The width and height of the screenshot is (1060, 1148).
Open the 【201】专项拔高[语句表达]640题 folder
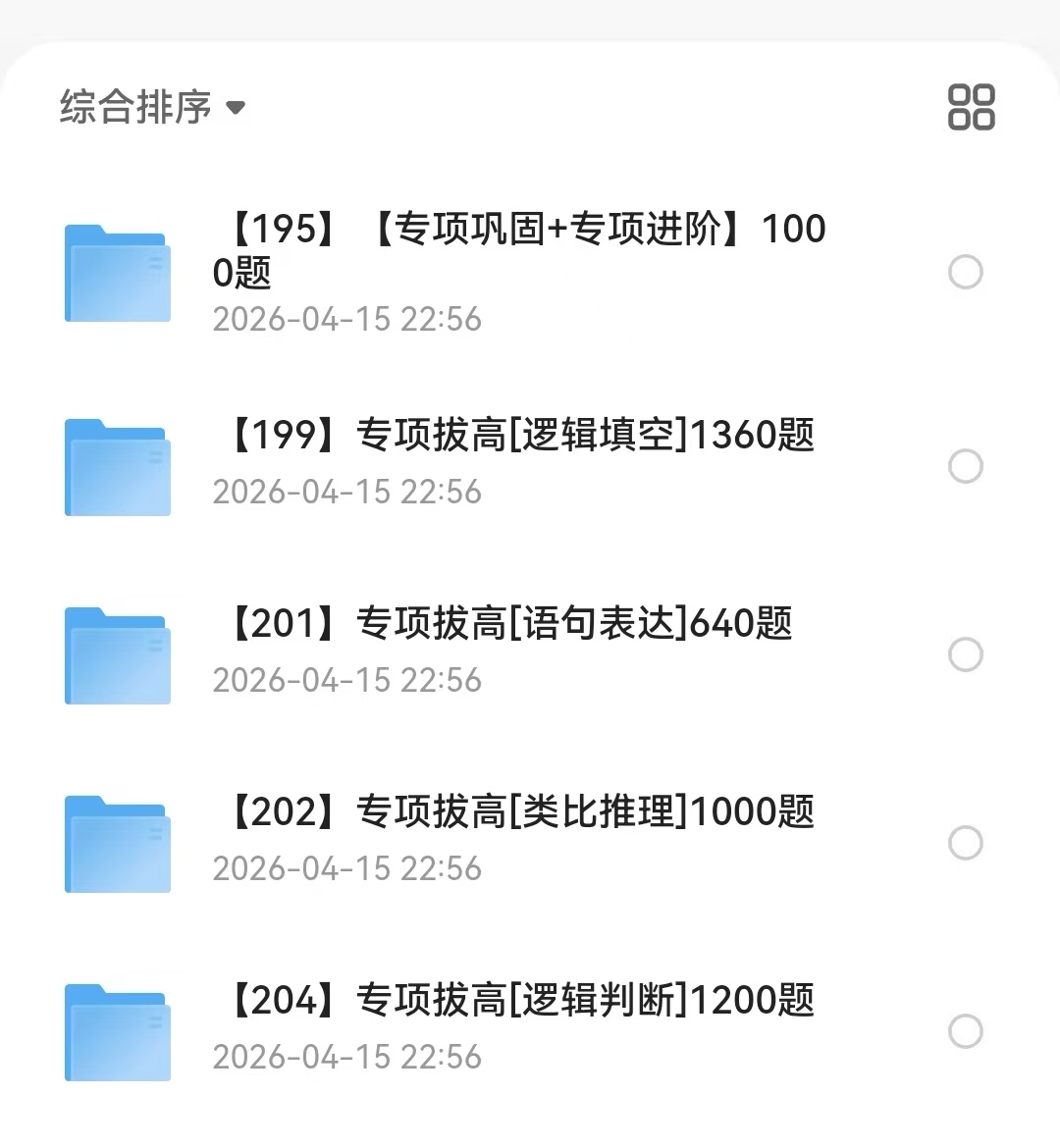tap(508, 624)
